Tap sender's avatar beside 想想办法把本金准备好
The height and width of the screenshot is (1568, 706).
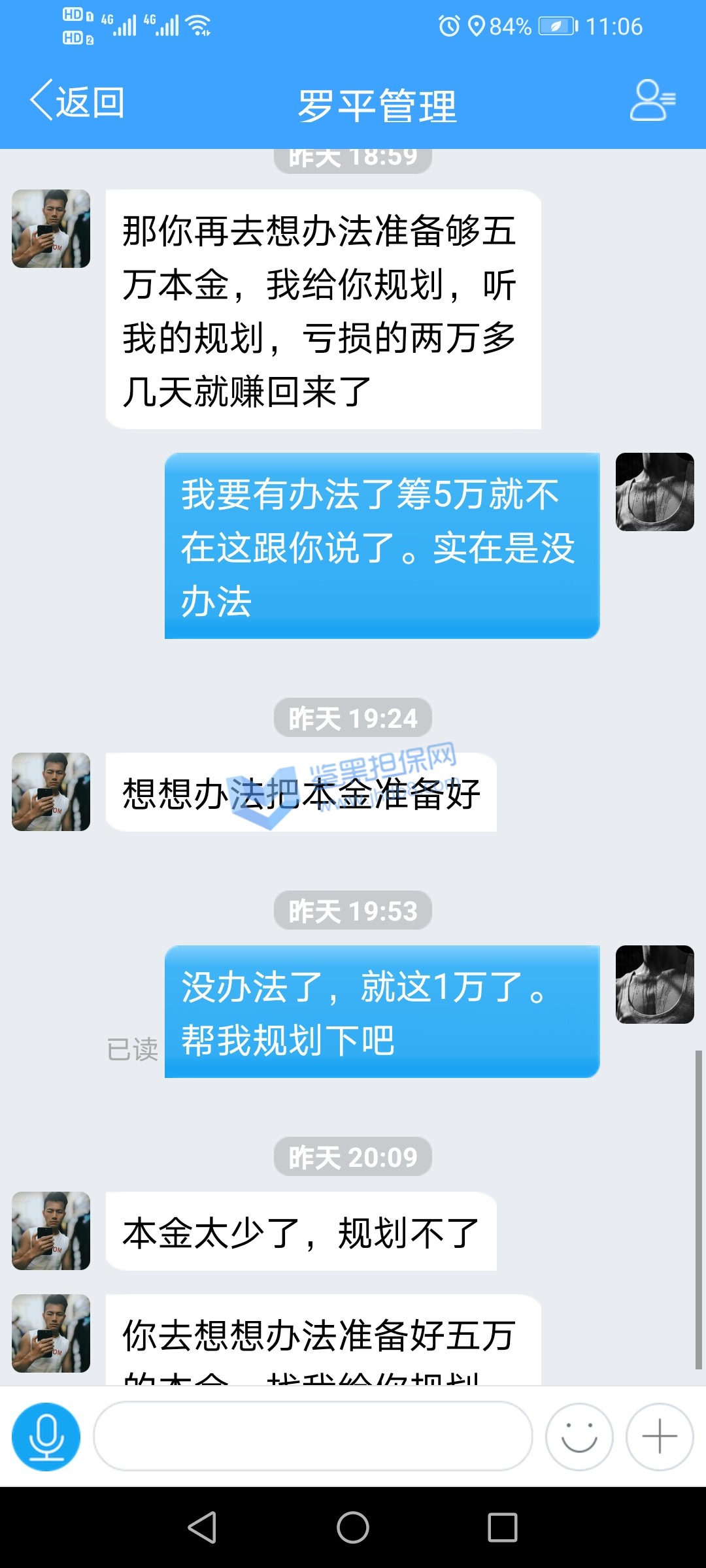(x=51, y=792)
